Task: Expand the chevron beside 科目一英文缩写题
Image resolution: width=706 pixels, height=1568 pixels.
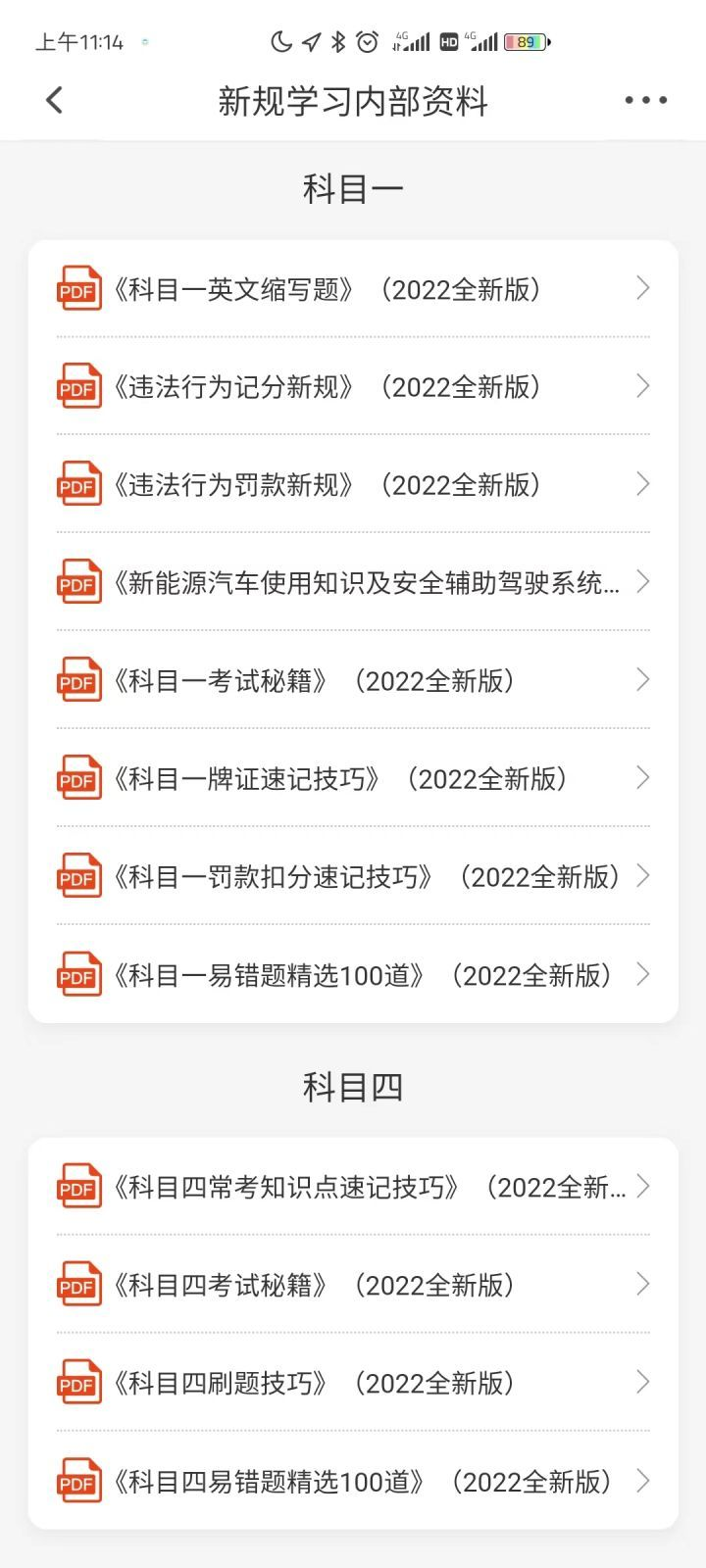Action: (x=642, y=288)
